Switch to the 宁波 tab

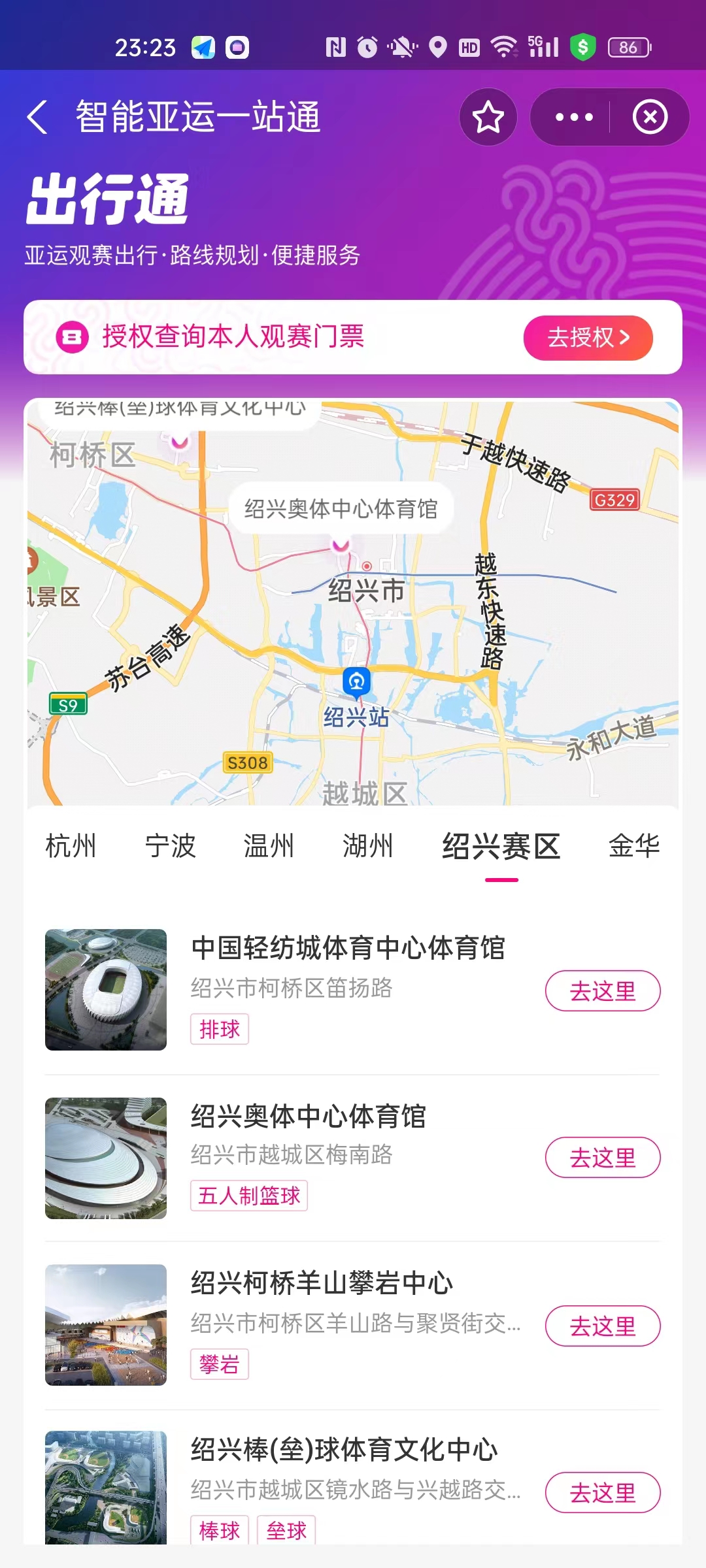coord(170,846)
